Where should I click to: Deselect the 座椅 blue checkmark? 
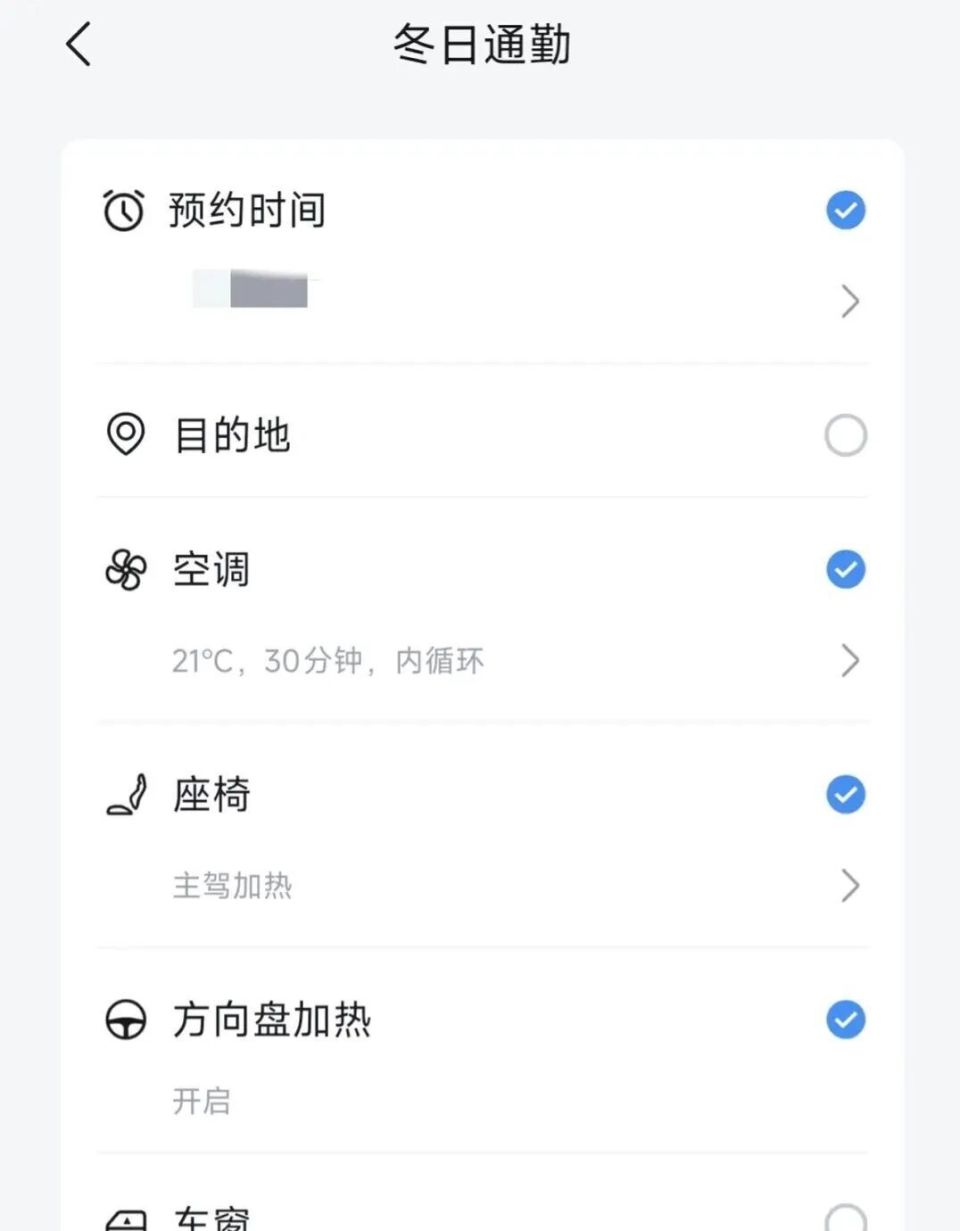point(845,794)
